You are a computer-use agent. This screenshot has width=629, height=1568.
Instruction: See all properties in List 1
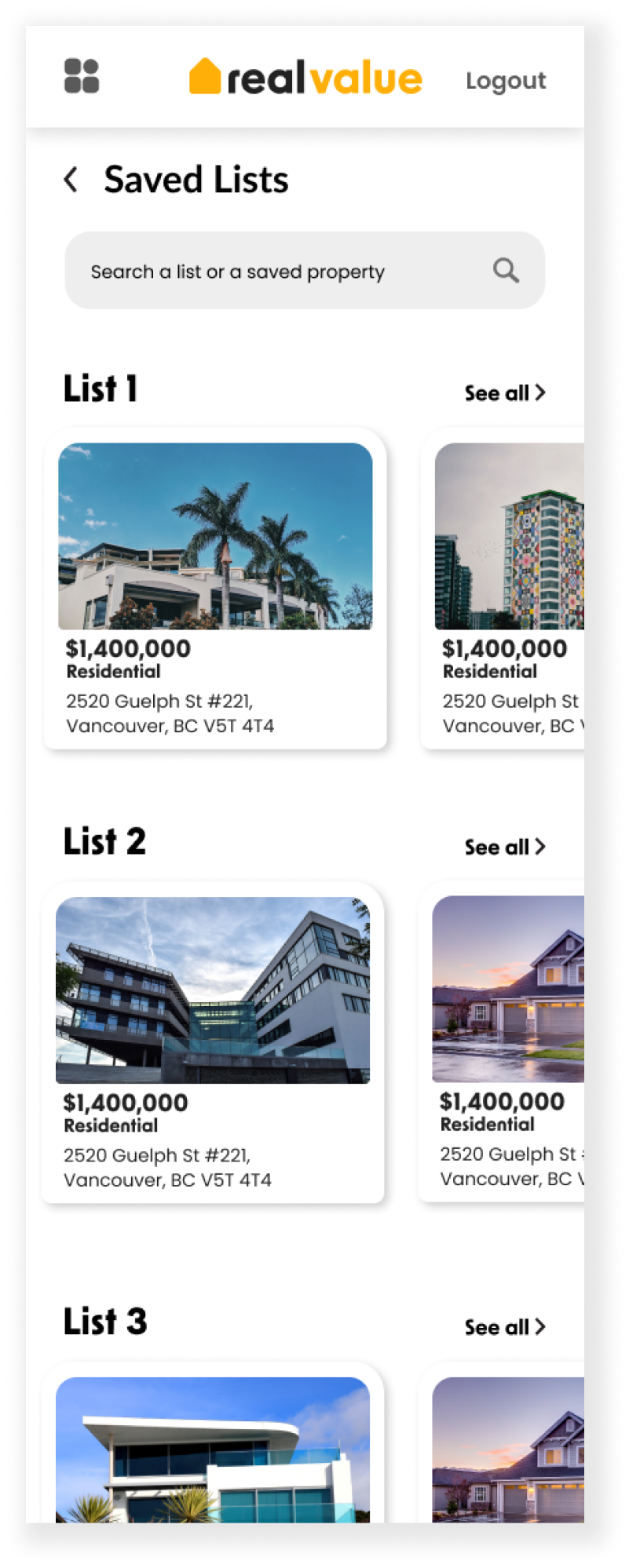504,393
